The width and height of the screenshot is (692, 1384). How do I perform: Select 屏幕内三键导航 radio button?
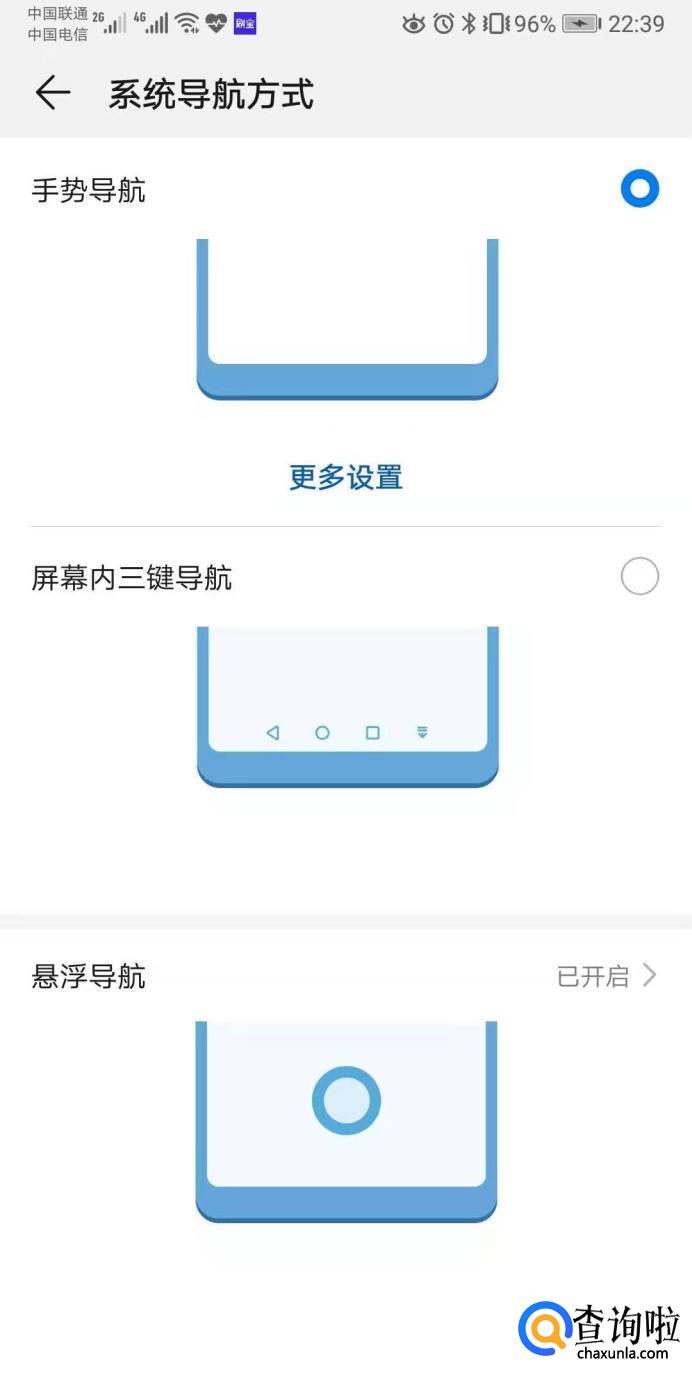pos(639,577)
